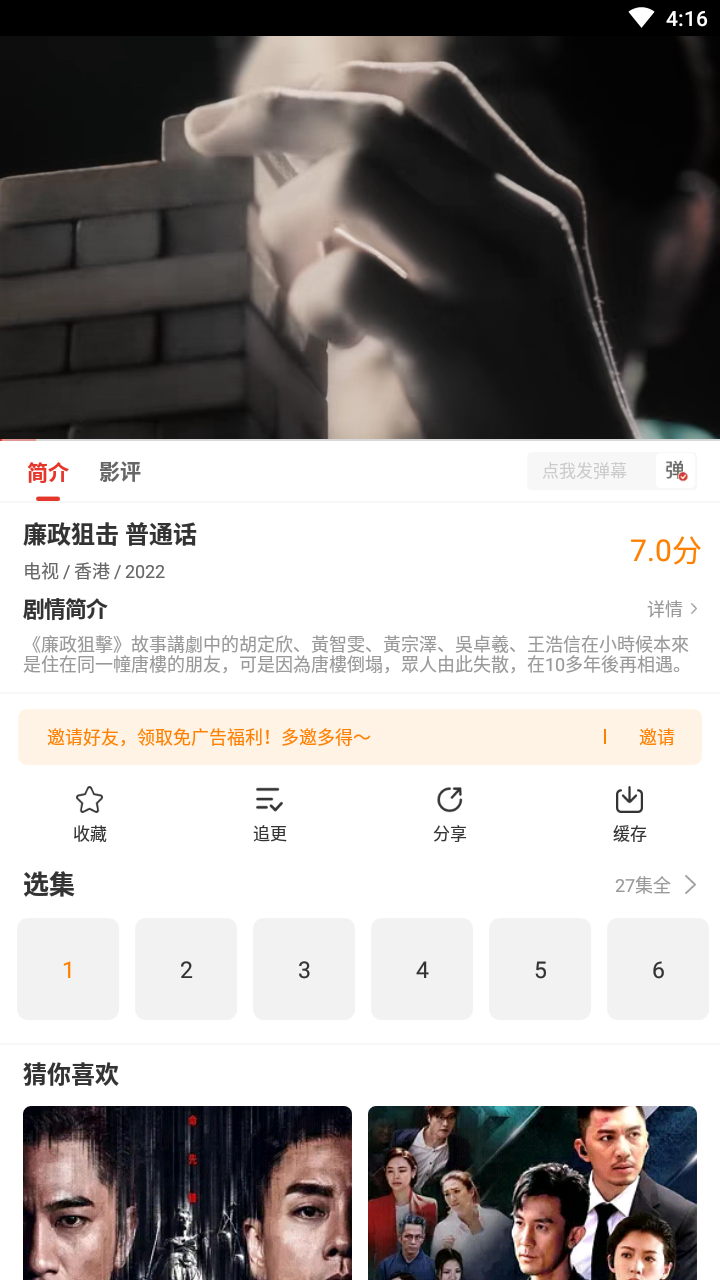The width and height of the screenshot is (720, 1280).
Task: Tap the 点我发弹幕 input box
Action: point(591,471)
